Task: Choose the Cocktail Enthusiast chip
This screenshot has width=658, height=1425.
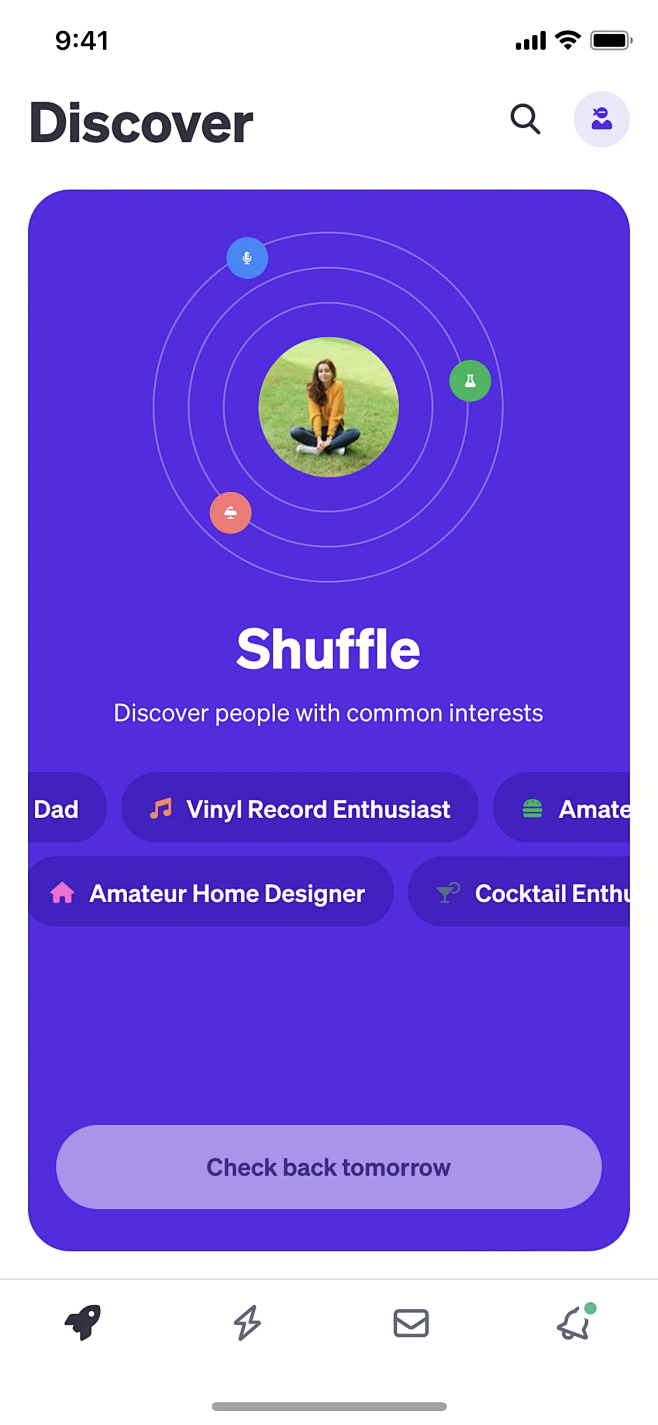Action: (530, 893)
